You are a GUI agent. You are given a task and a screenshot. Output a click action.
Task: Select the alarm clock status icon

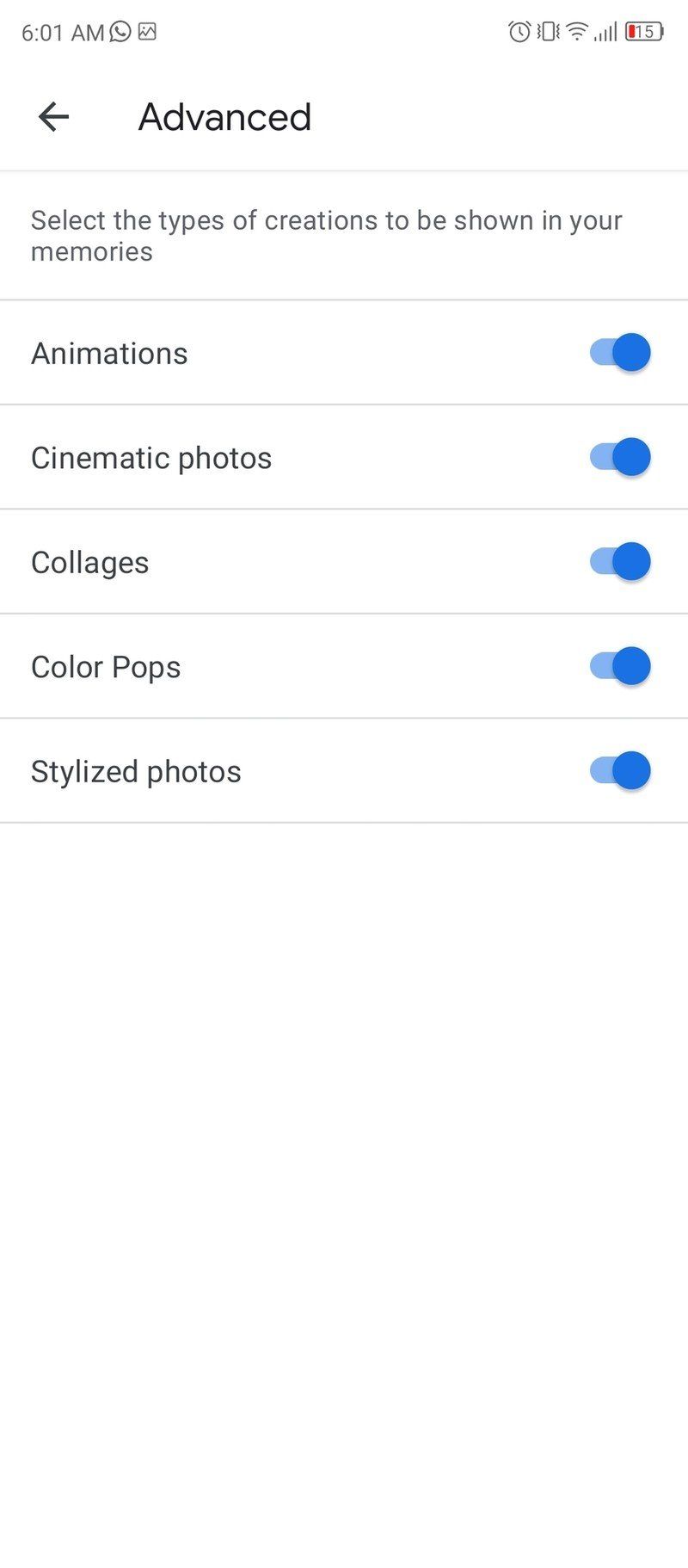(519, 32)
